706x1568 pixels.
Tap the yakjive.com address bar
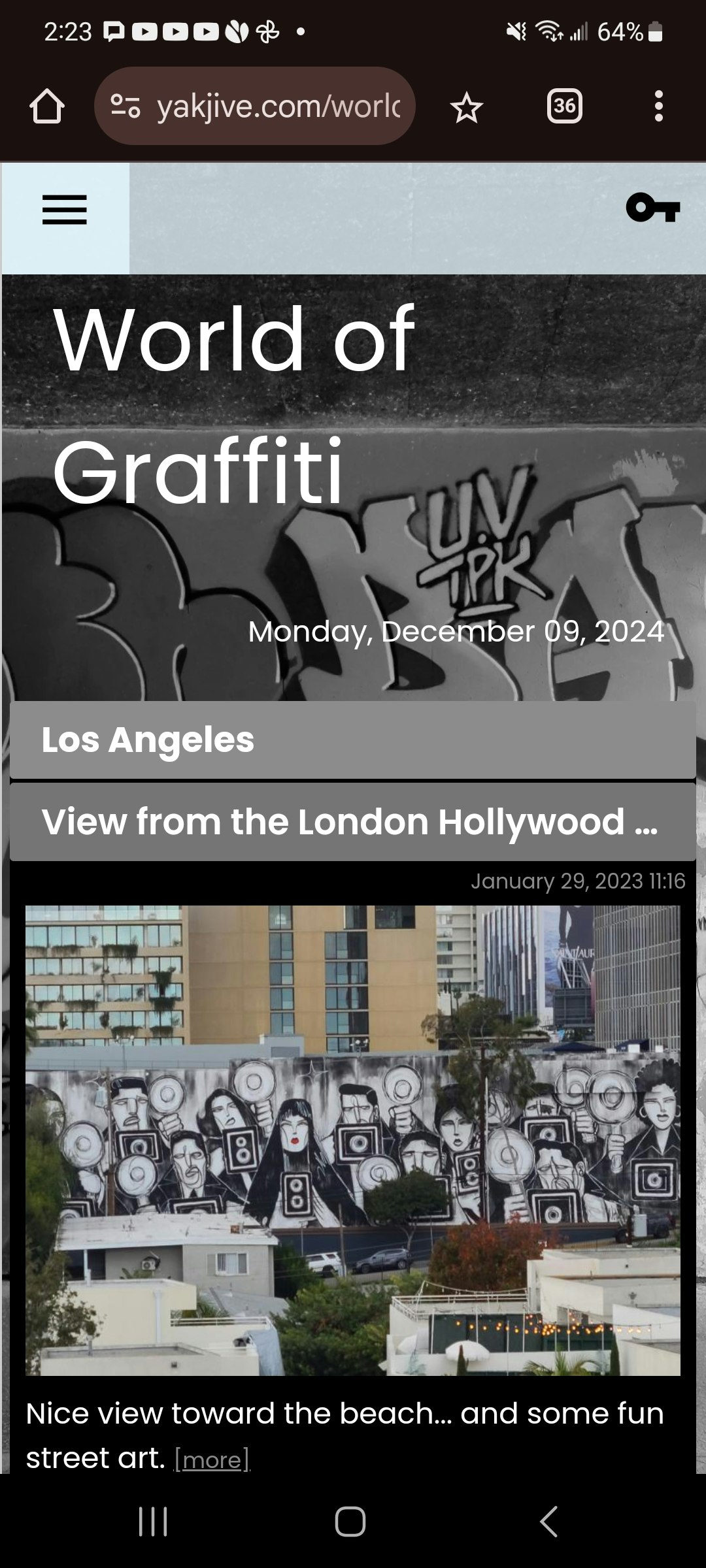point(278,106)
